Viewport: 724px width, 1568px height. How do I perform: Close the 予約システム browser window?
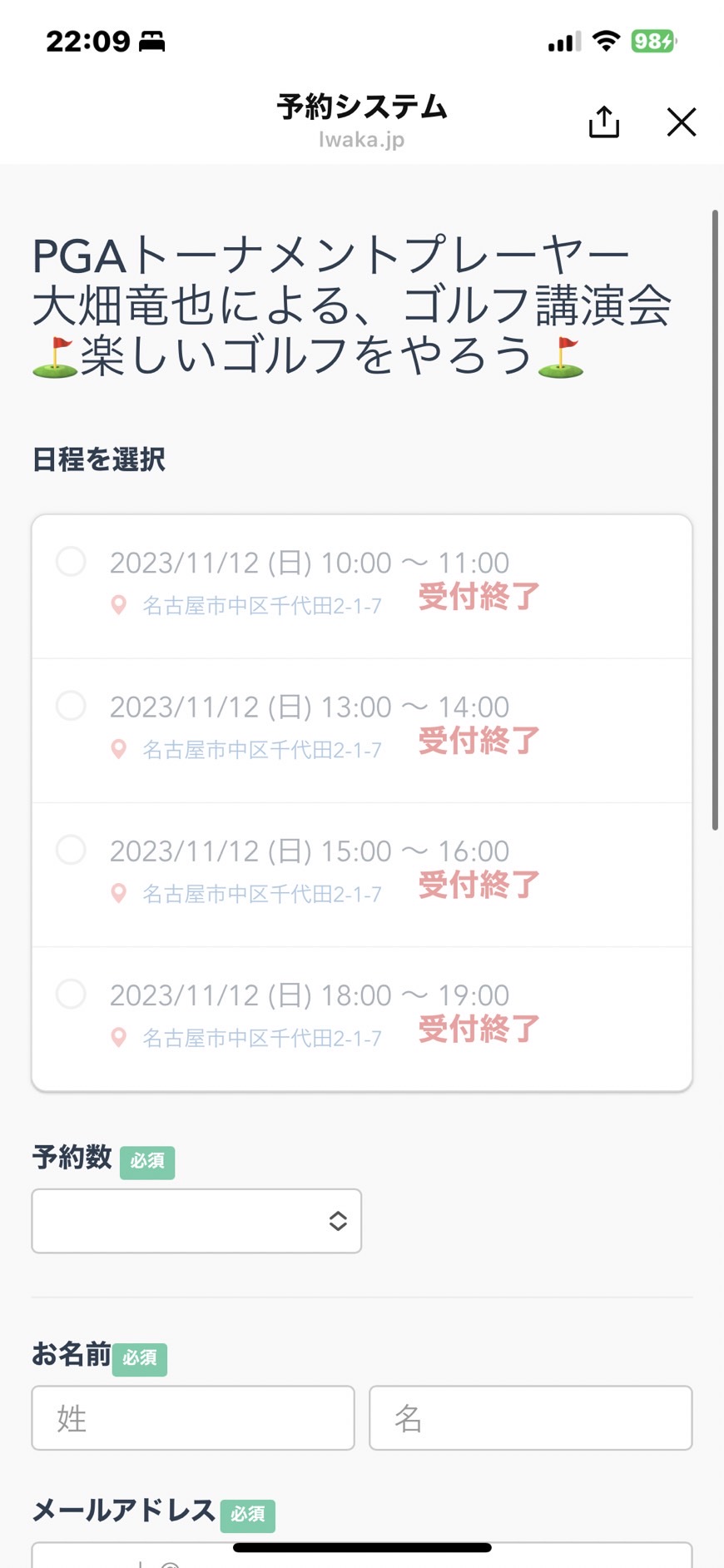click(682, 122)
